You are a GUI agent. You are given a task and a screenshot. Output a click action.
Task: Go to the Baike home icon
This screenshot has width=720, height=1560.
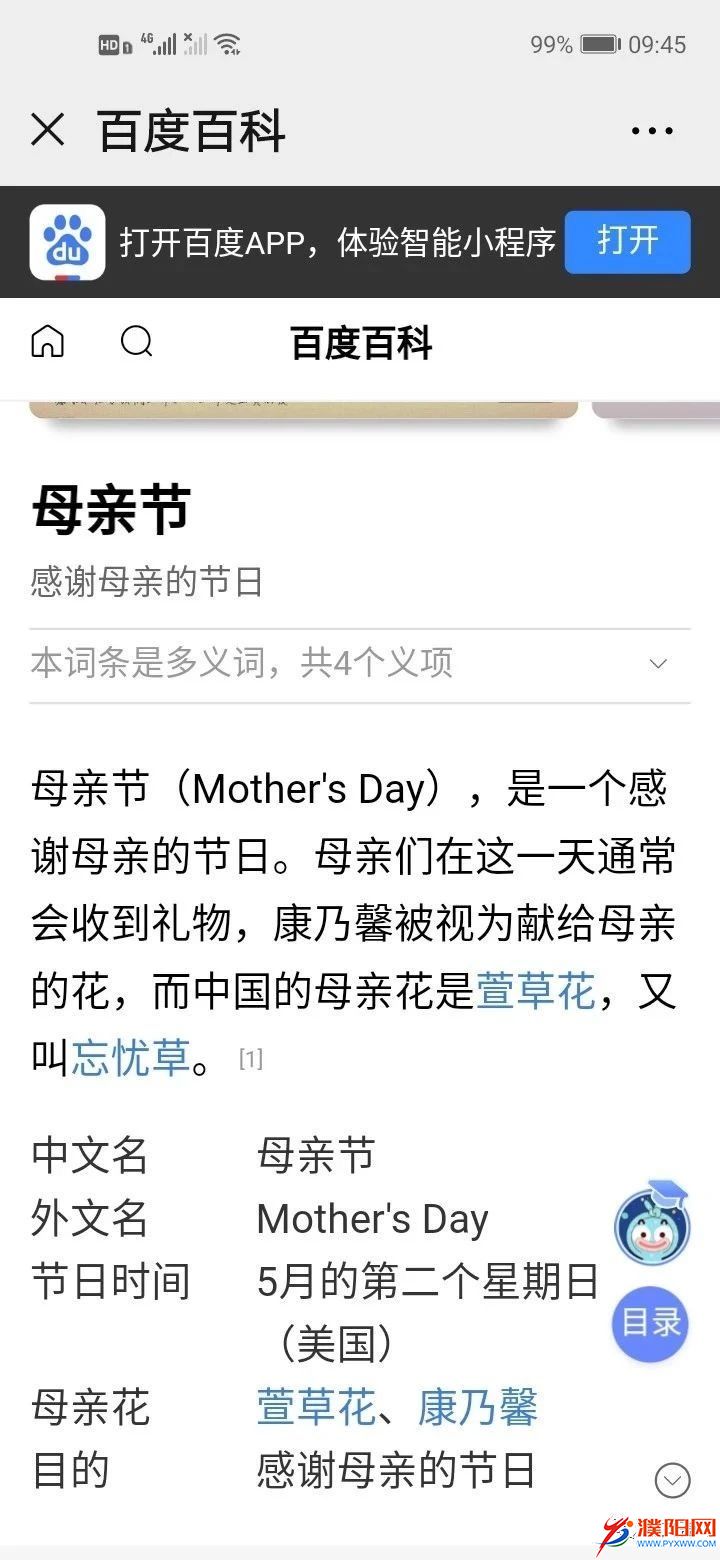coord(48,342)
